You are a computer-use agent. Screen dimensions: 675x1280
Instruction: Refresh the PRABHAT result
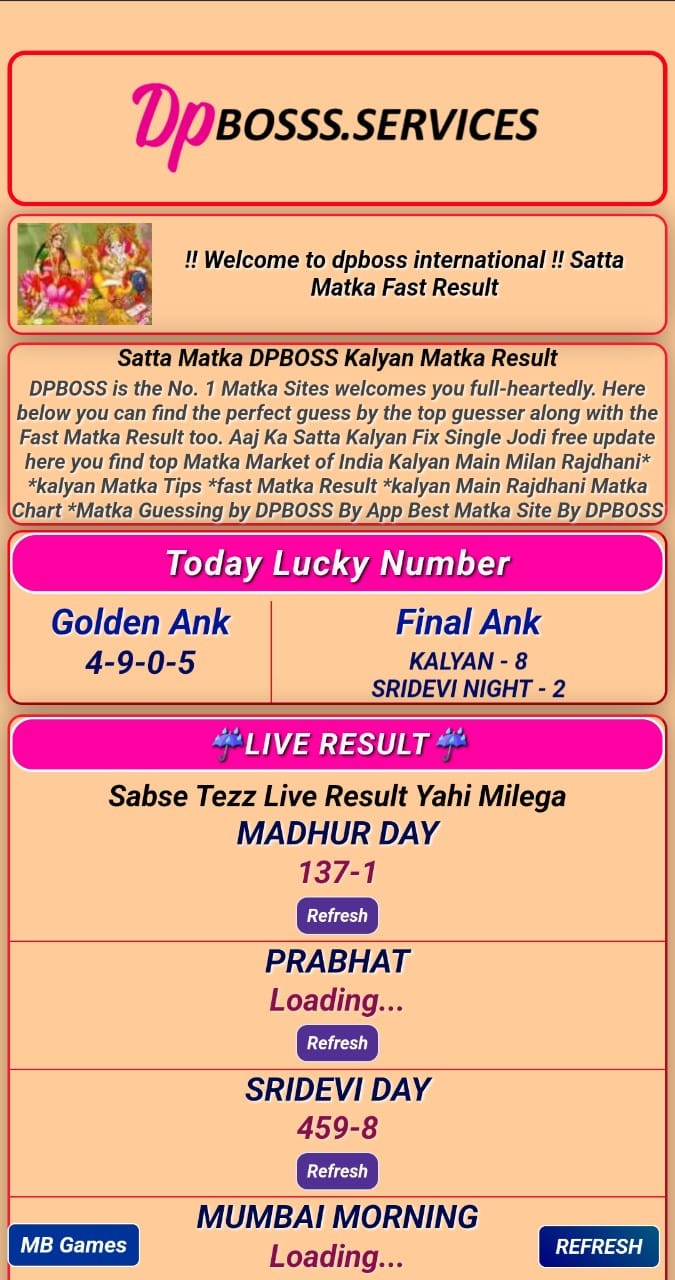(337, 1043)
